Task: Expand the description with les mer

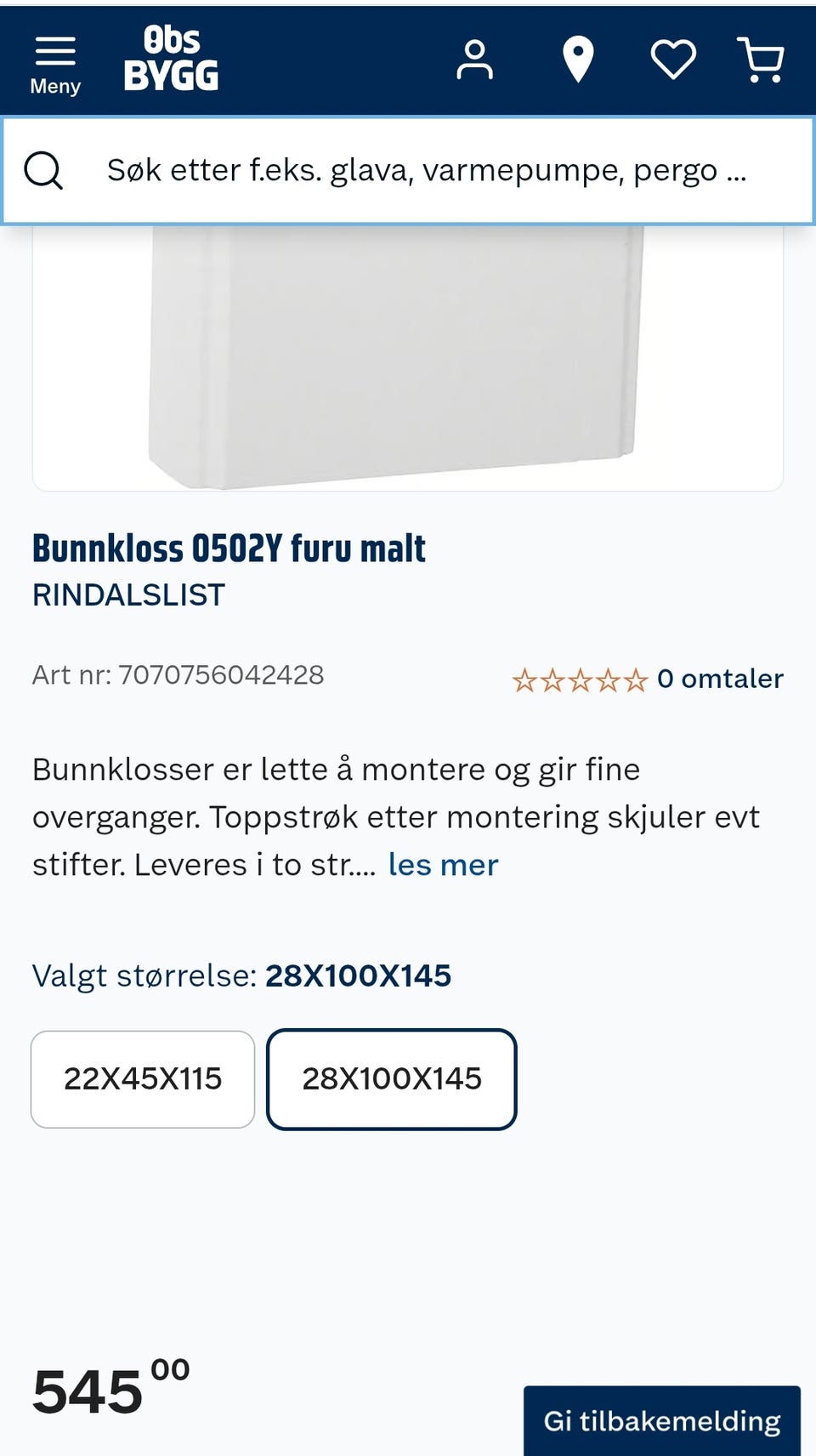Action: coord(443,864)
